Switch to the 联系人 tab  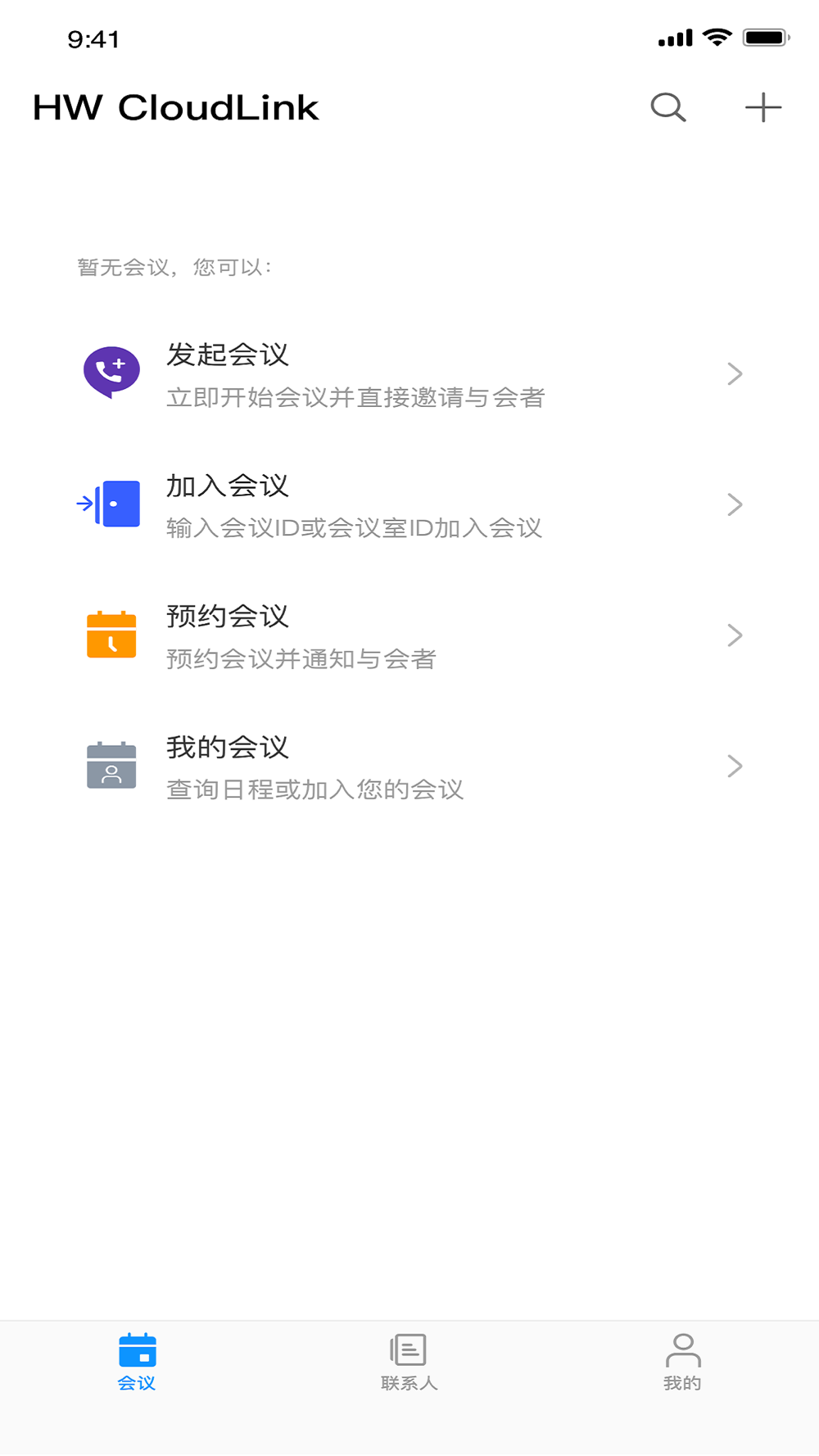(x=409, y=1362)
